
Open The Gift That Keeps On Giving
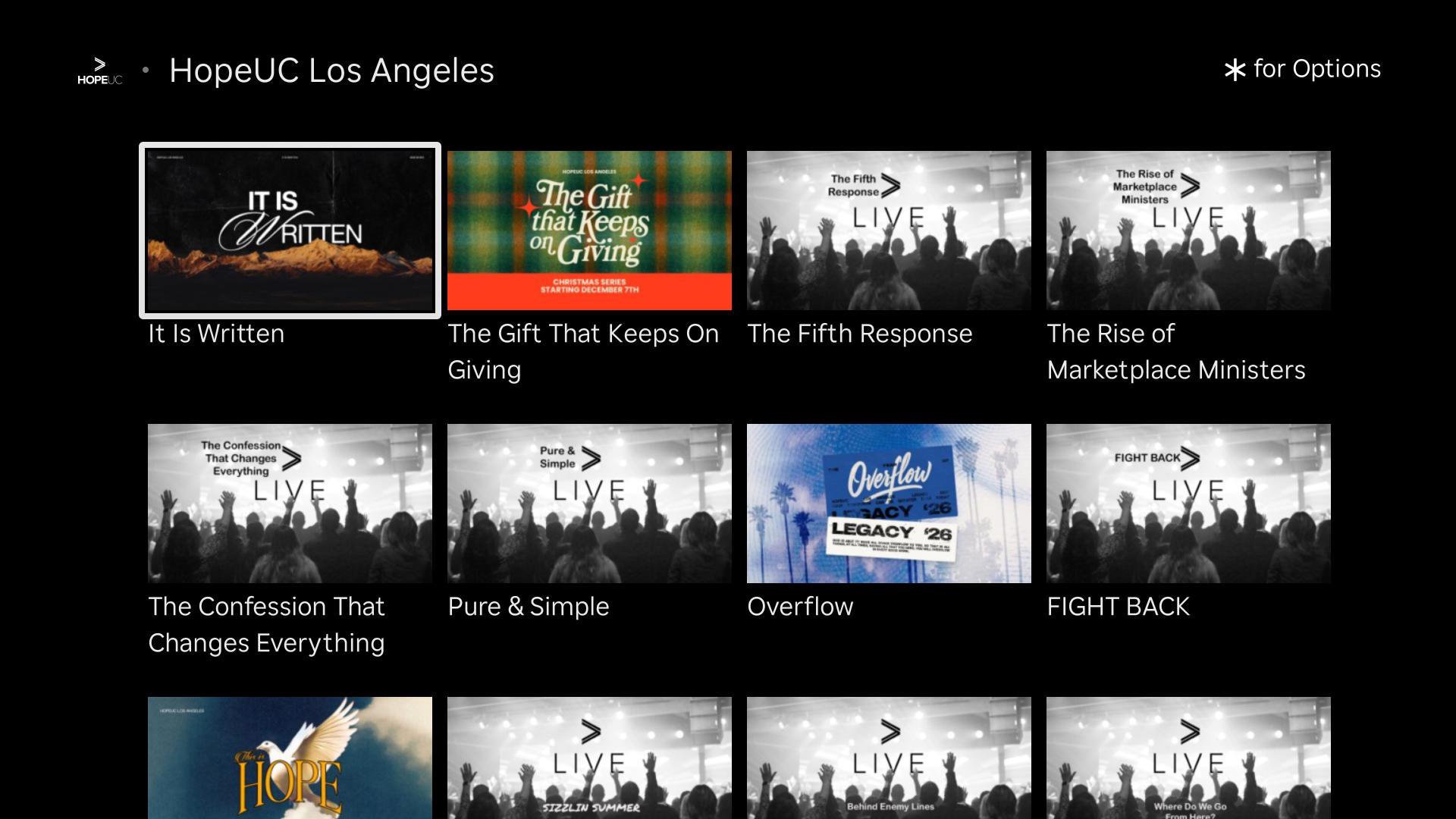(589, 230)
